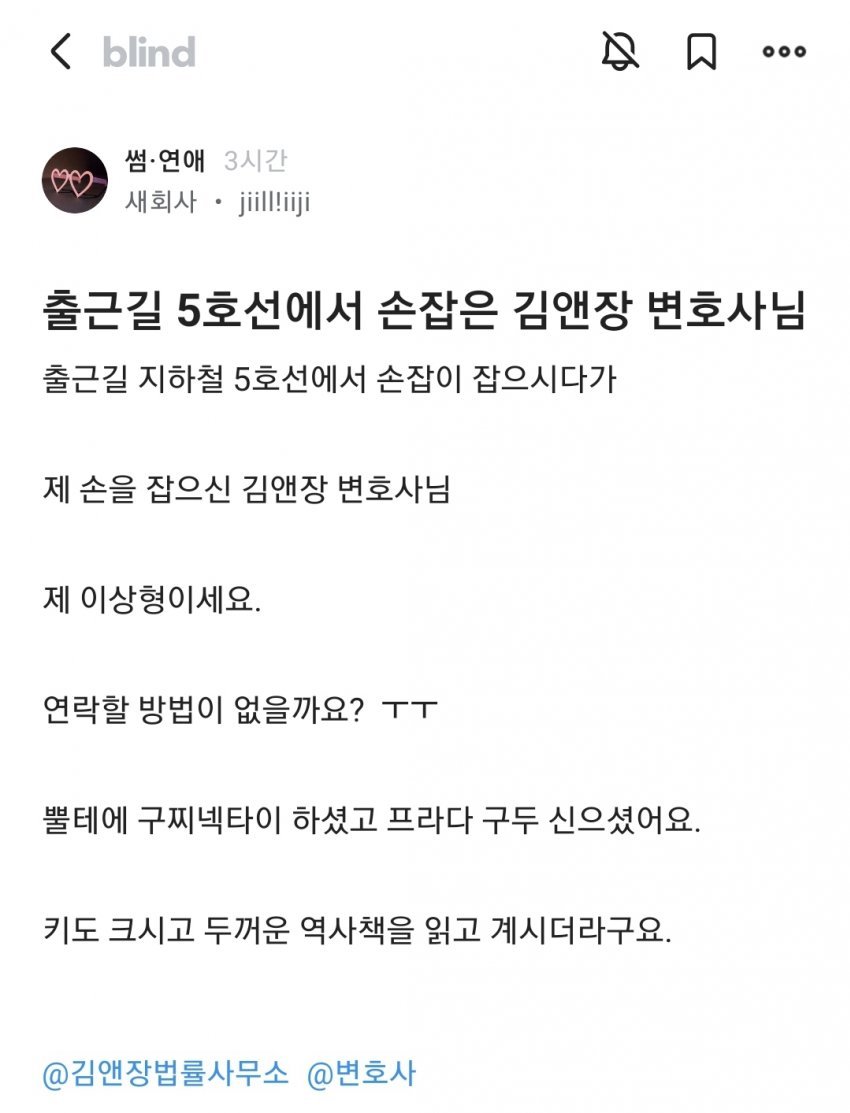The image size is (850, 1113).
Task: View the author's profile picture
Action: pyautogui.click(x=75, y=181)
